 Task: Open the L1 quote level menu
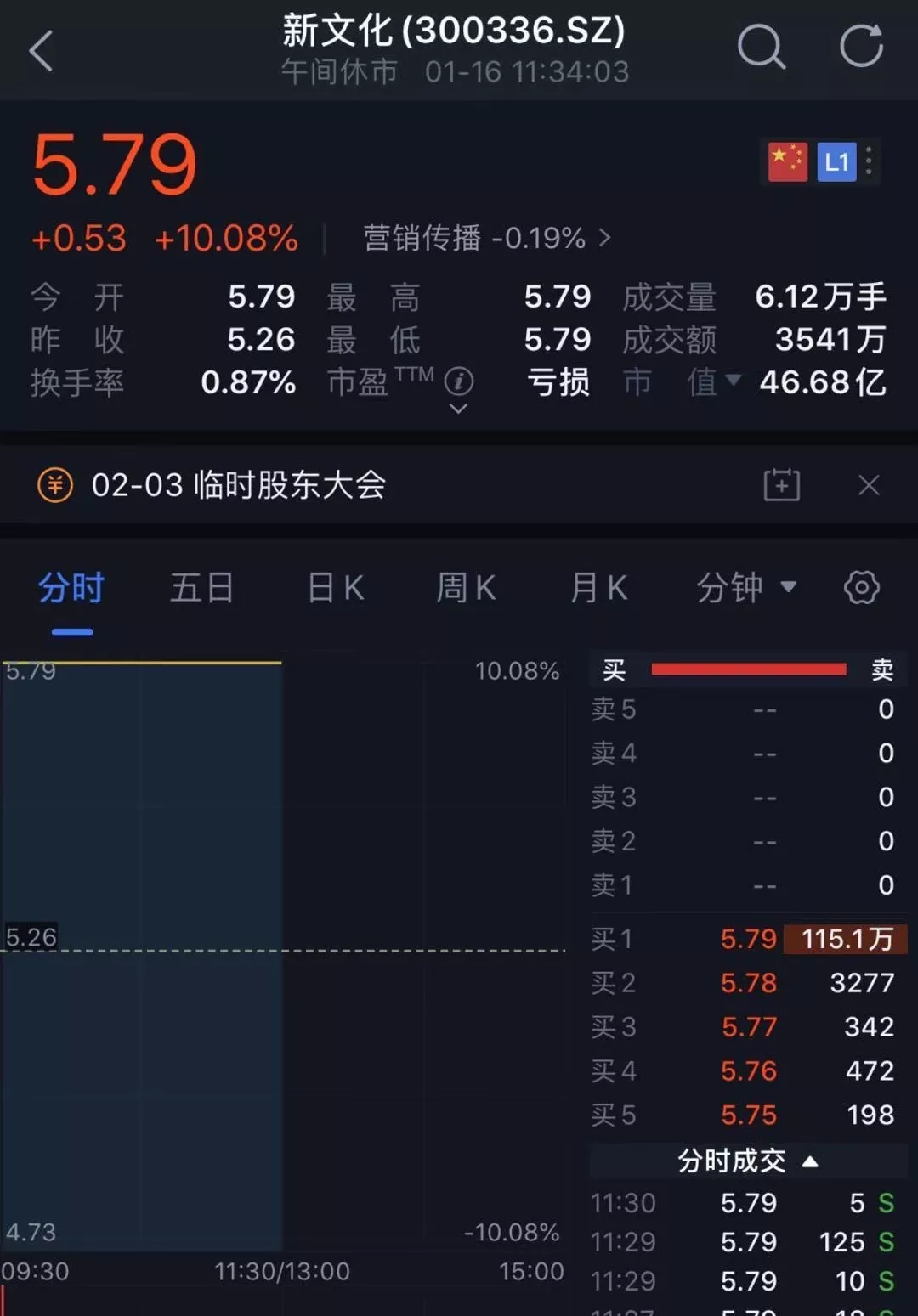click(x=836, y=161)
